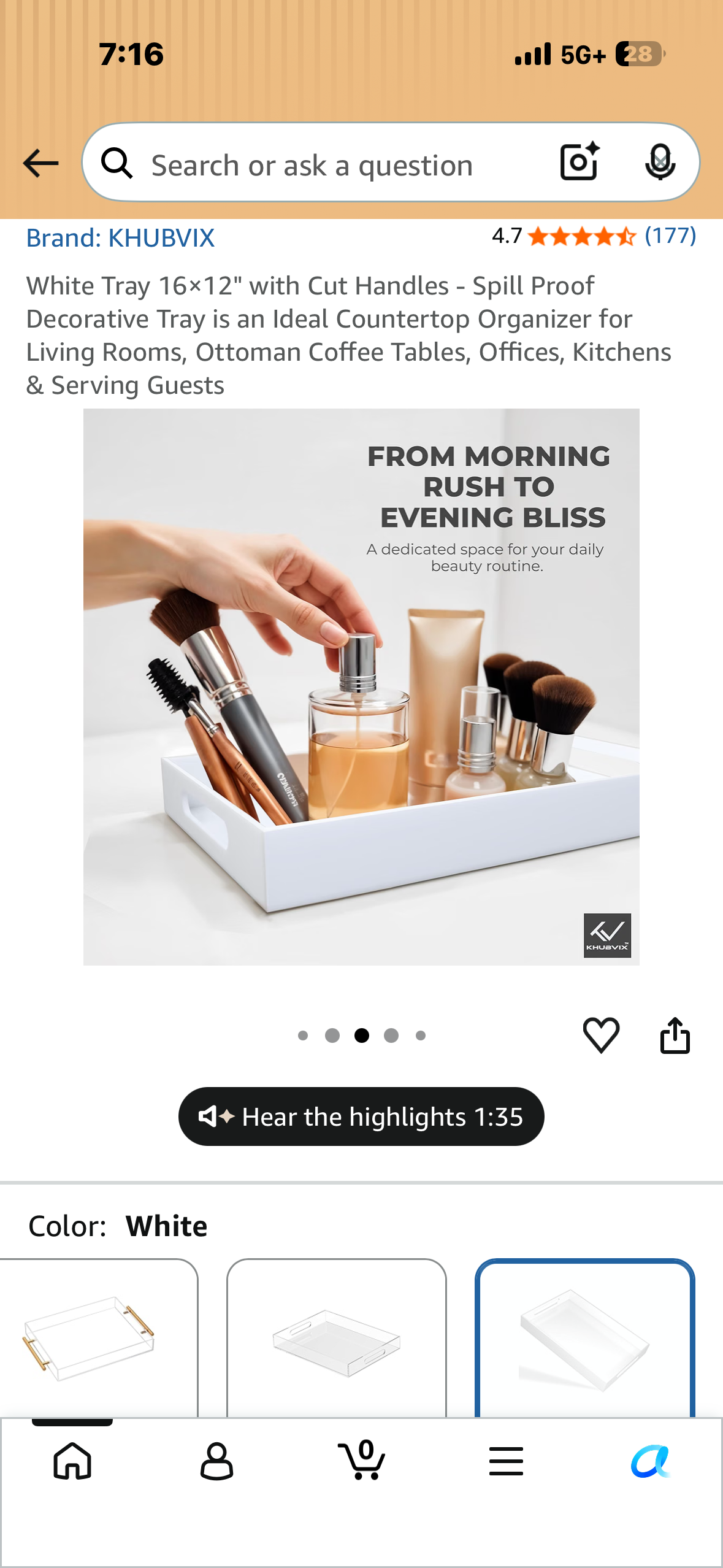
Task: Open the Brand: KHUBVIX link
Action: point(120,238)
